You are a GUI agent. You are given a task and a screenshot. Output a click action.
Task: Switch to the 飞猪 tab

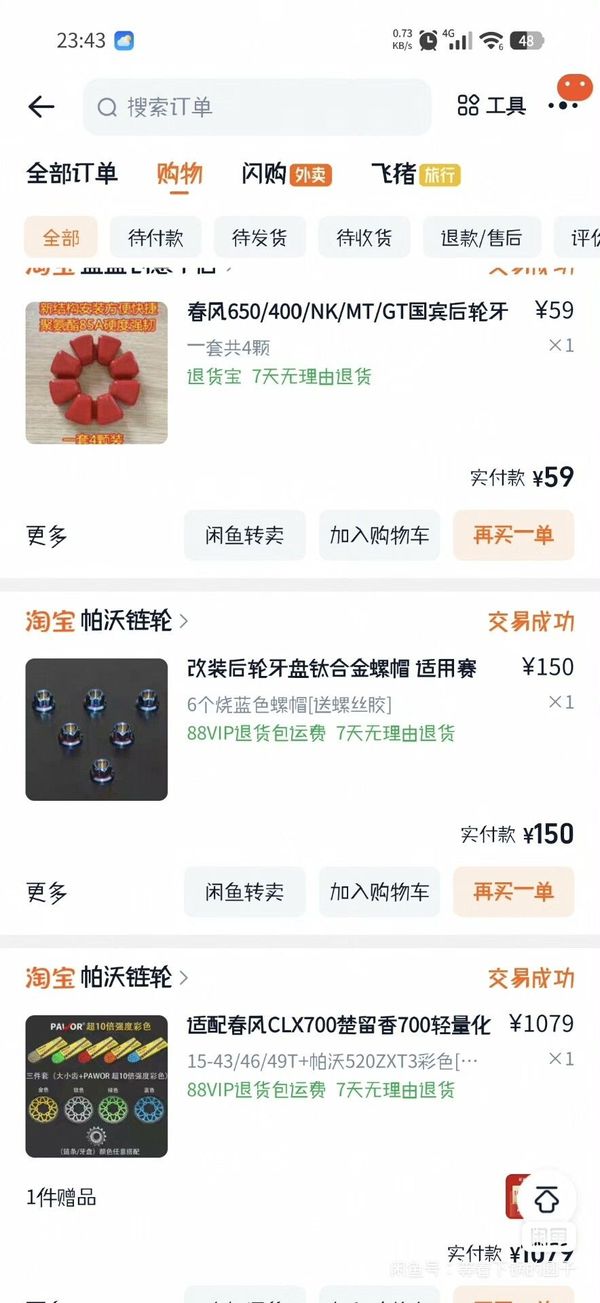click(x=414, y=174)
